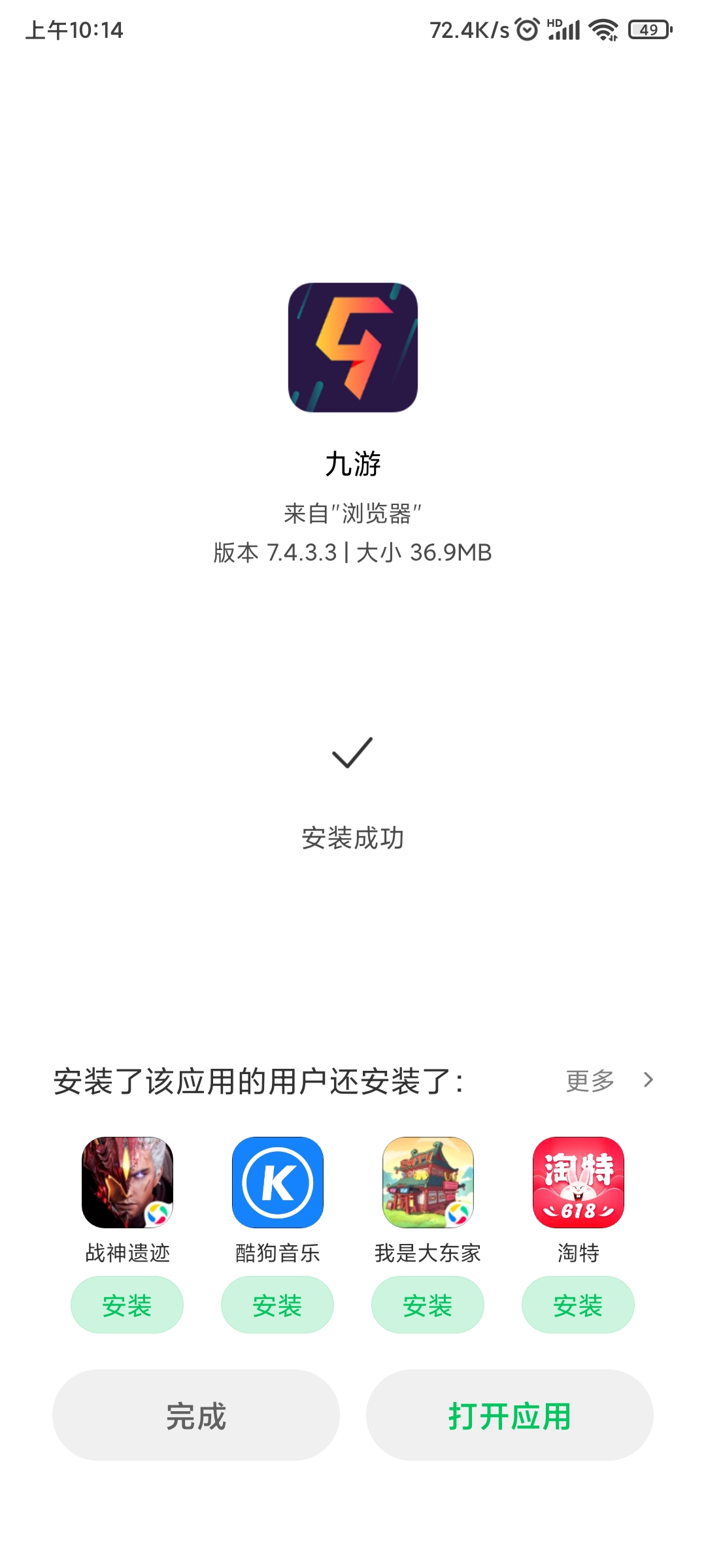This screenshot has width=706, height=1568.
Task: Install 淘特
Action: tap(578, 1305)
